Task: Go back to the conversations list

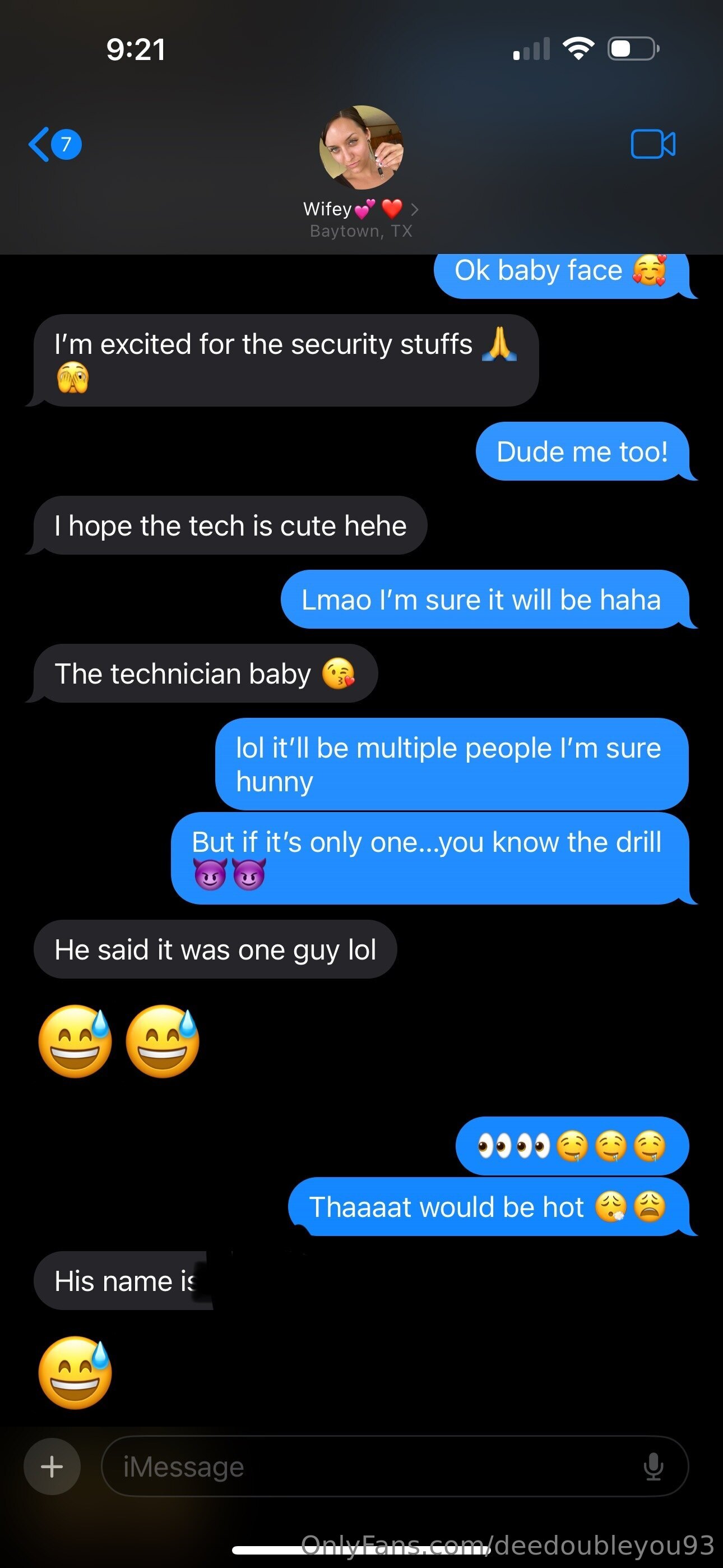Action: pyautogui.click(x=54, y=144)
